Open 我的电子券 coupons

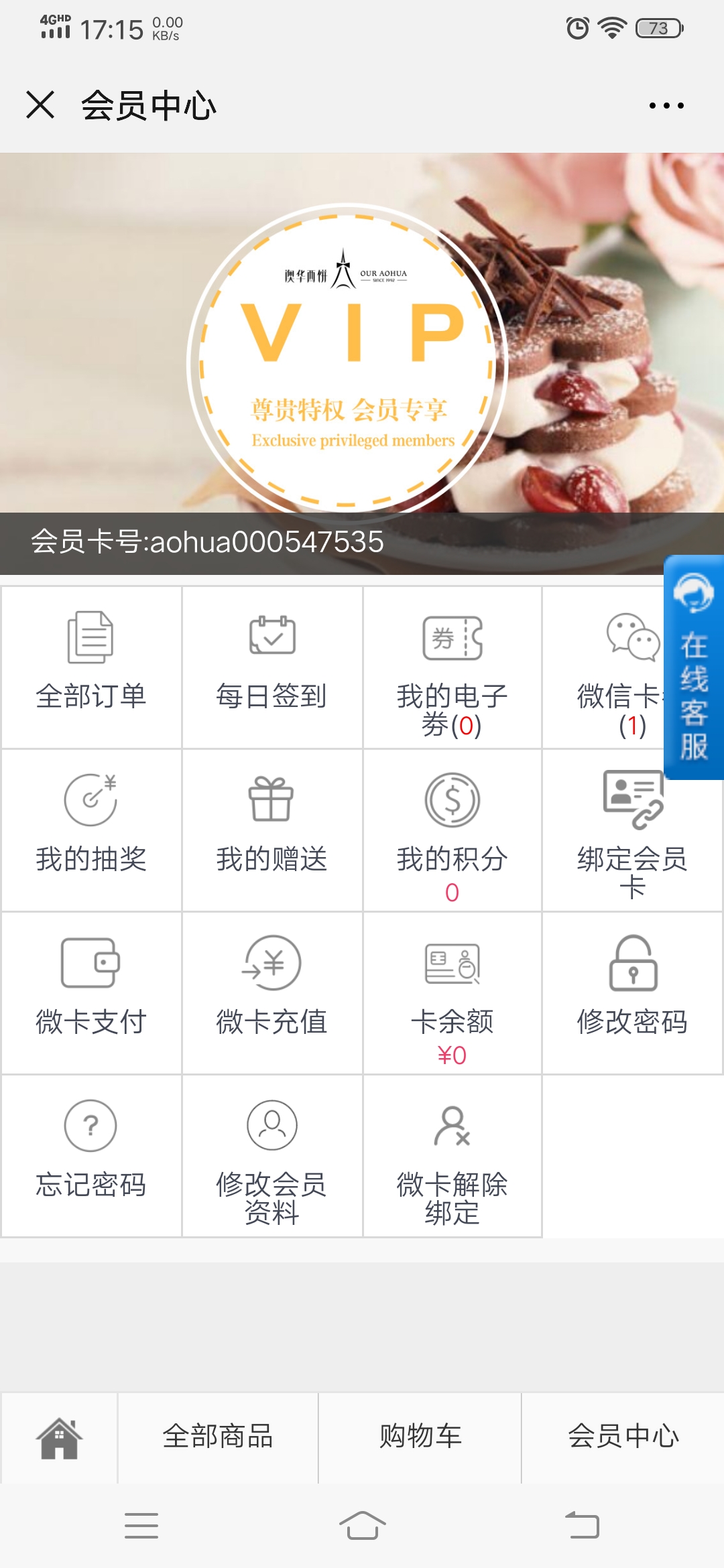[452, 667]
